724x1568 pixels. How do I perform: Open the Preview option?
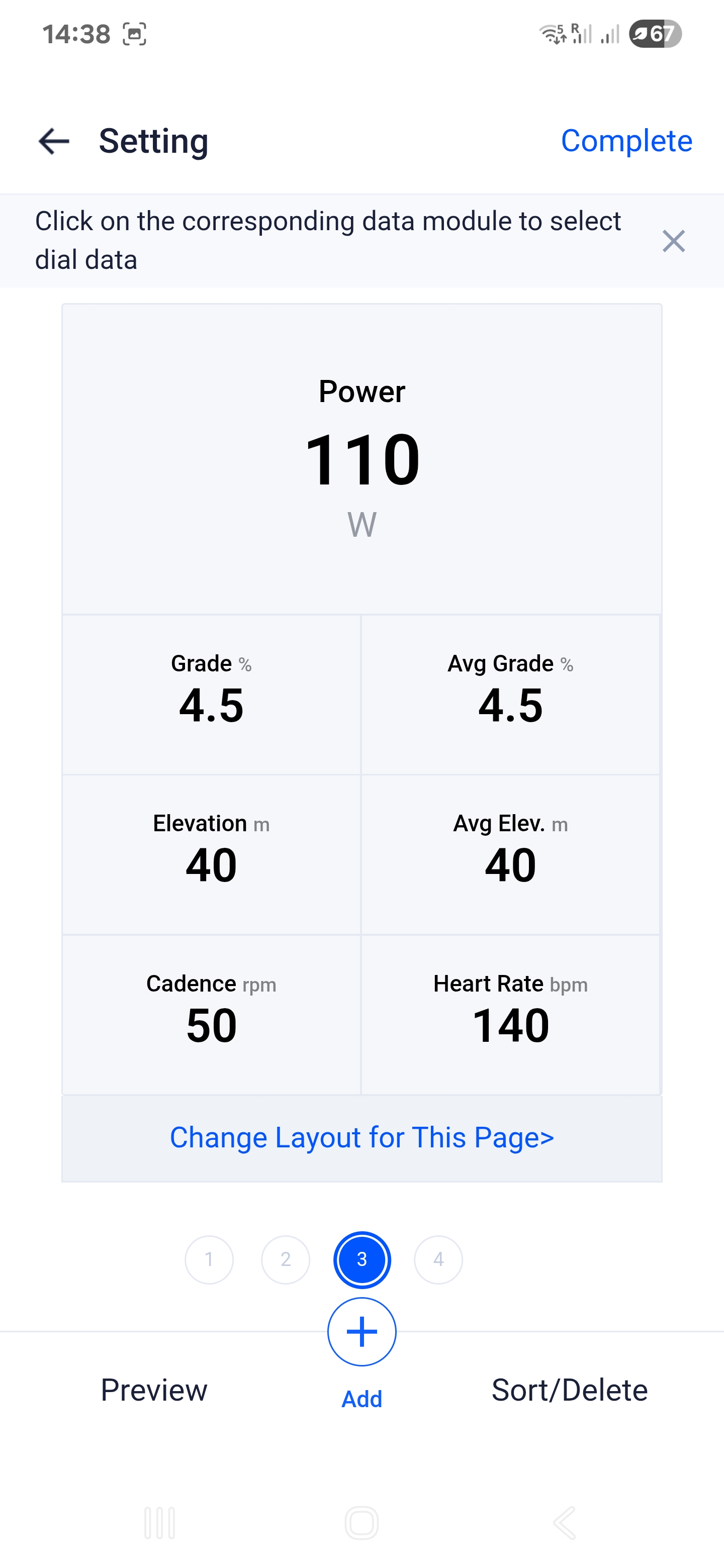pyautogui.click(x=154, y=1390)
